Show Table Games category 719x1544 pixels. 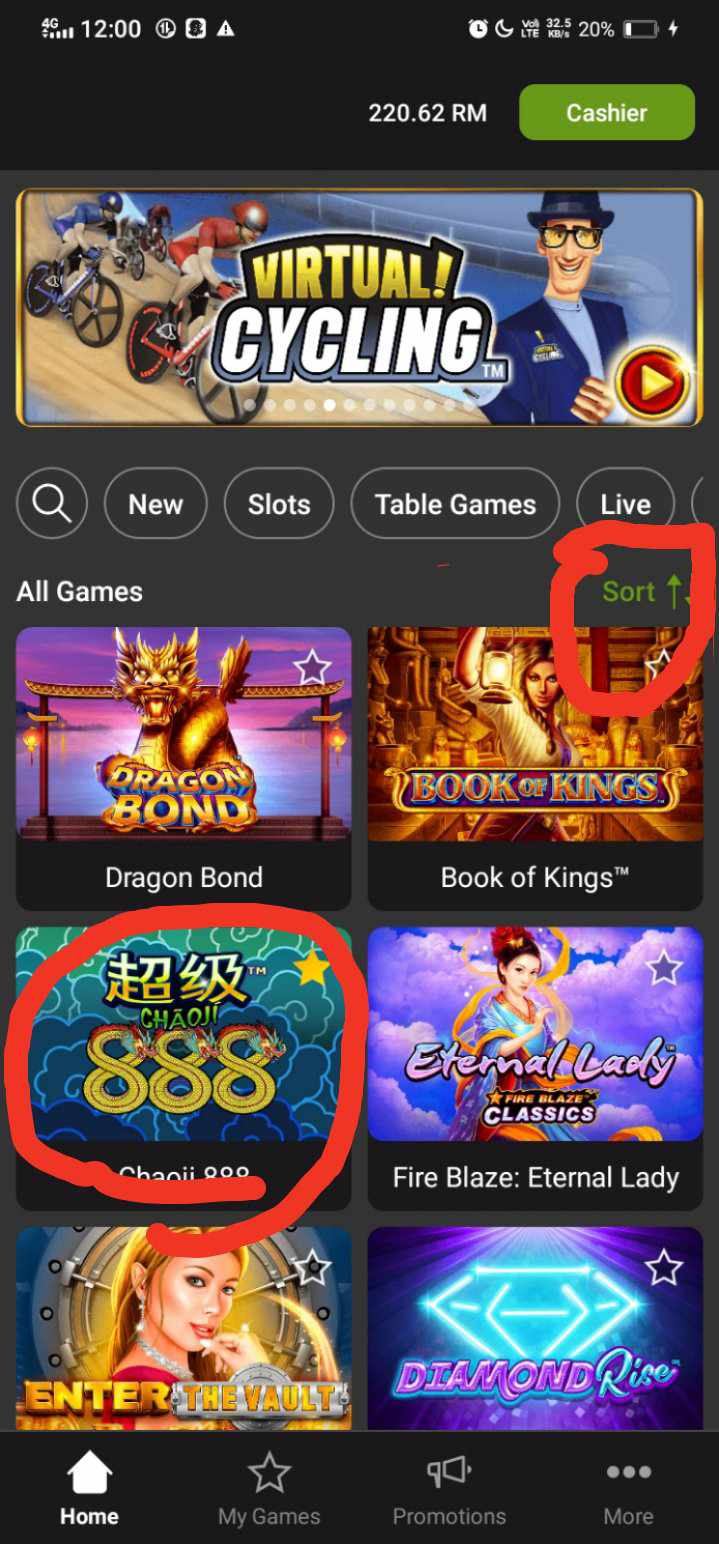point(455,504)
